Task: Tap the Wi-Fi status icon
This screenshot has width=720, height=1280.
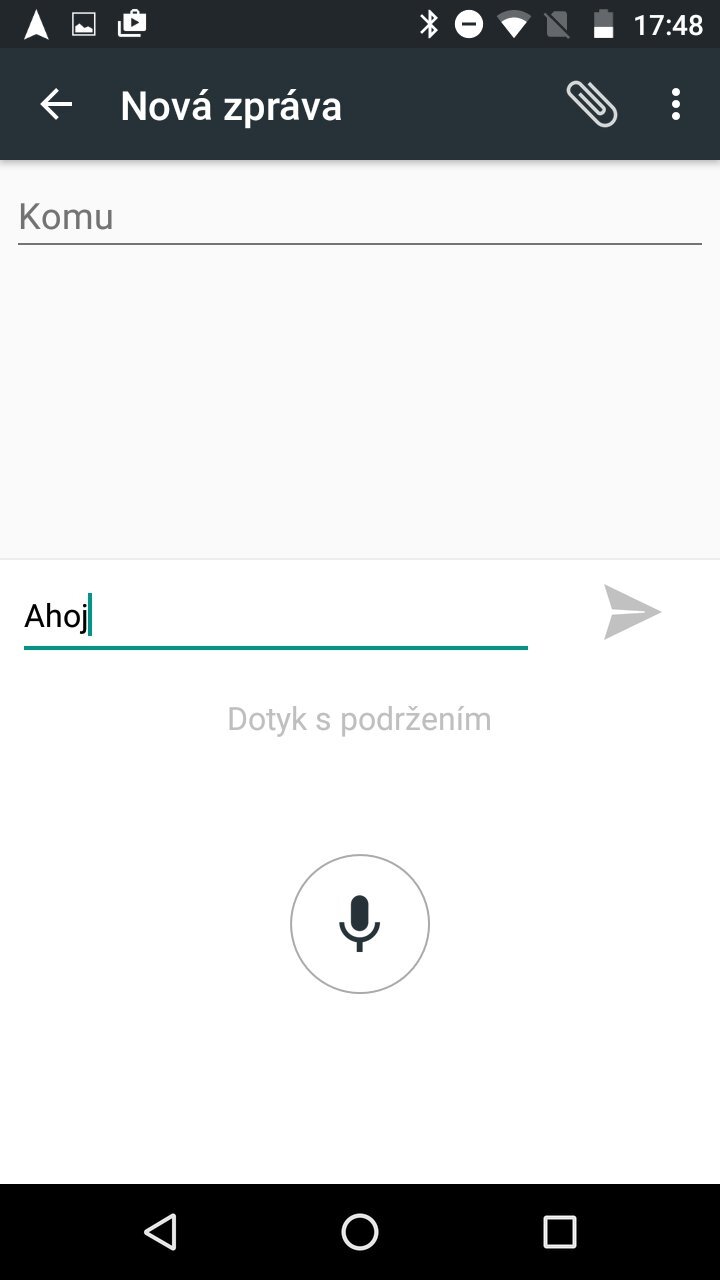Action: 512,23
